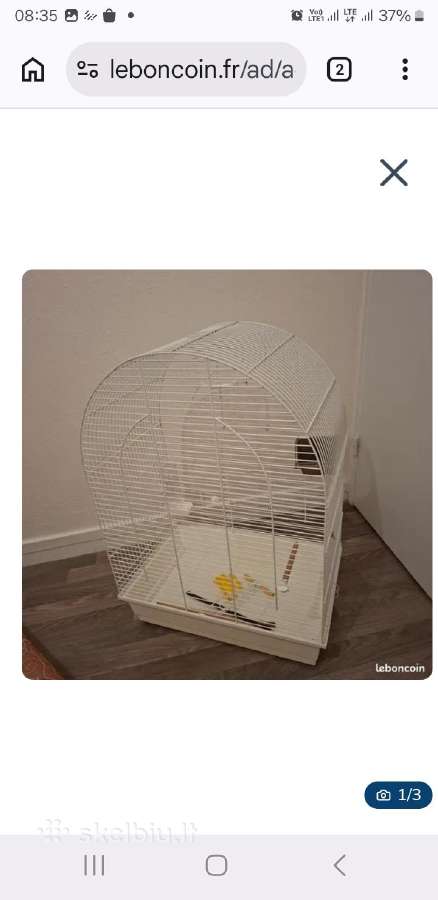
Task: Open the tab switcher showing 2 tabs
Action: point(339,69)
